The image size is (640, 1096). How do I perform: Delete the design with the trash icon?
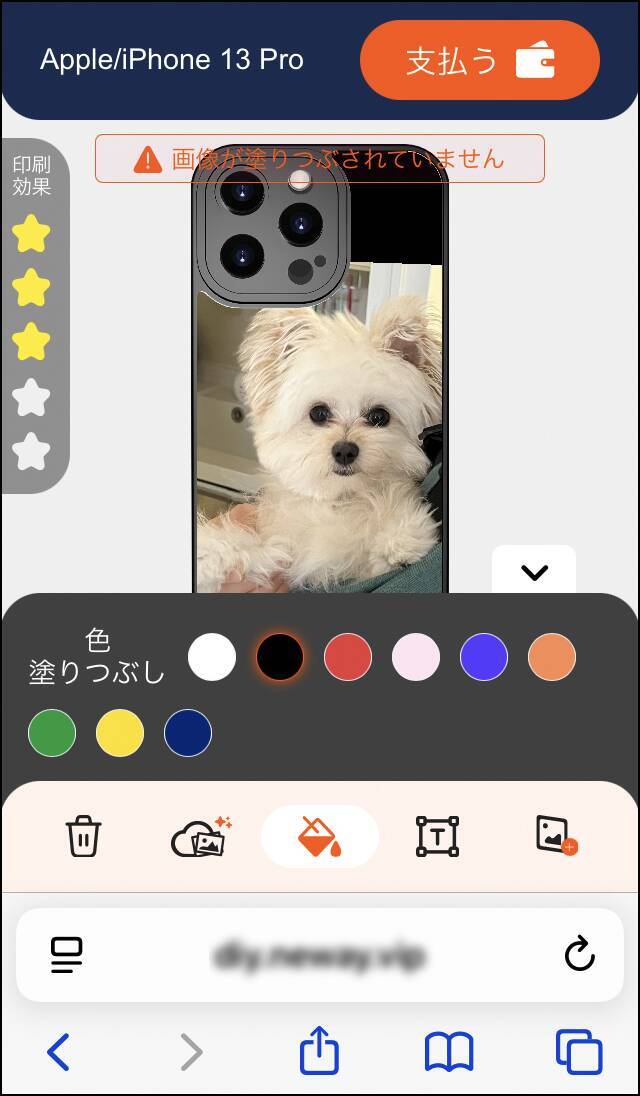84,836
